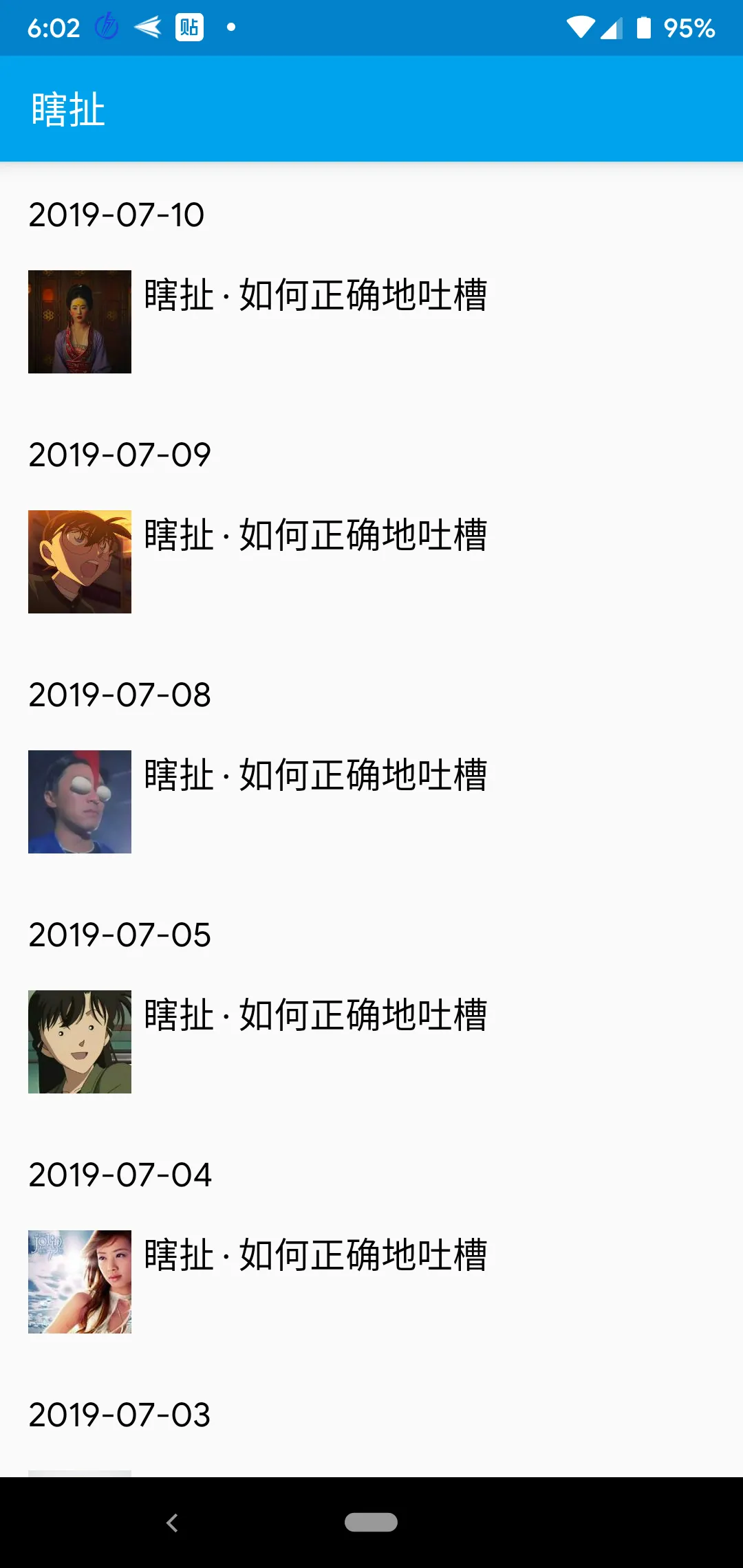Tap the Mulan-style thumbnail for 2019-07-10
Viewport: 743px width, 1568px height.
coord(79,321)
